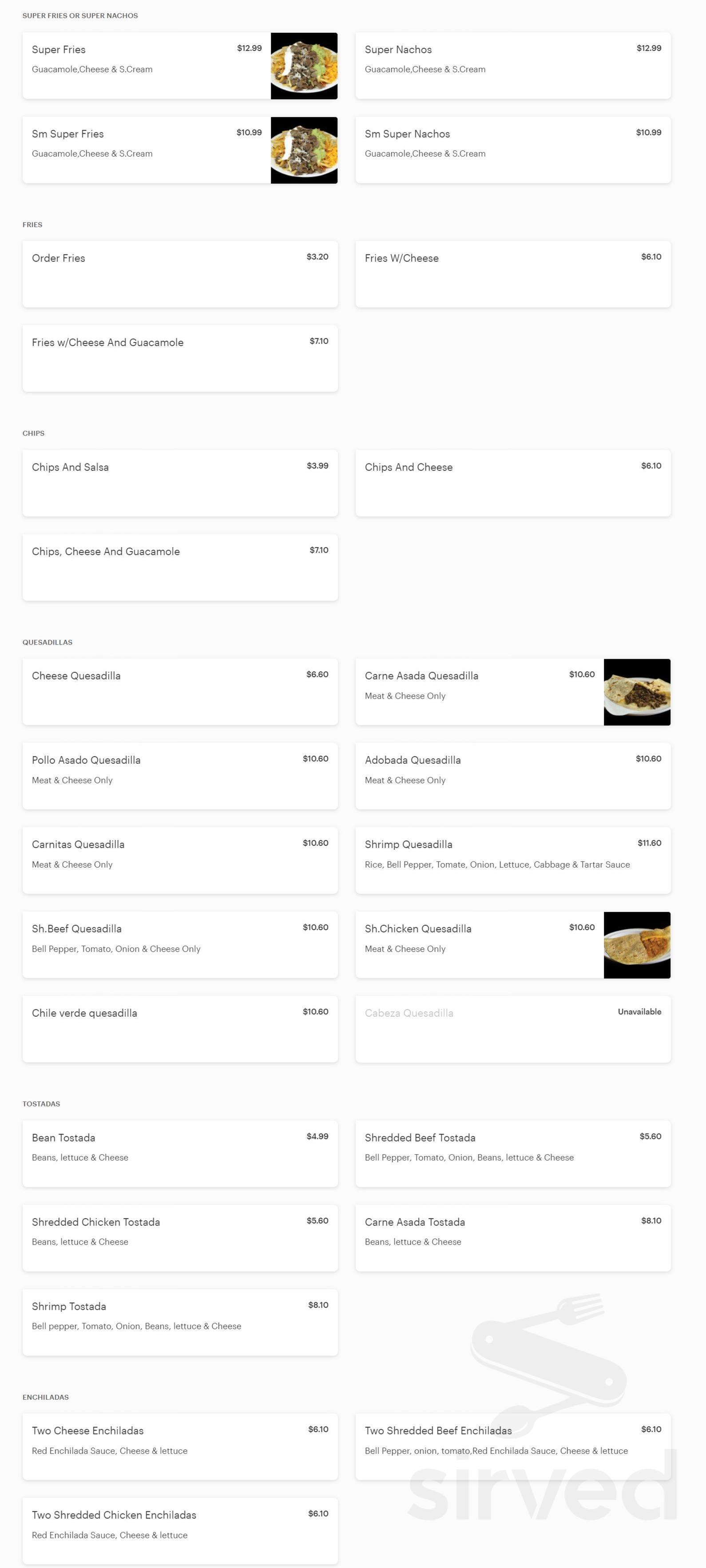Click the unavailable Cabeza Quesadilla entry

click(513, 1029)
